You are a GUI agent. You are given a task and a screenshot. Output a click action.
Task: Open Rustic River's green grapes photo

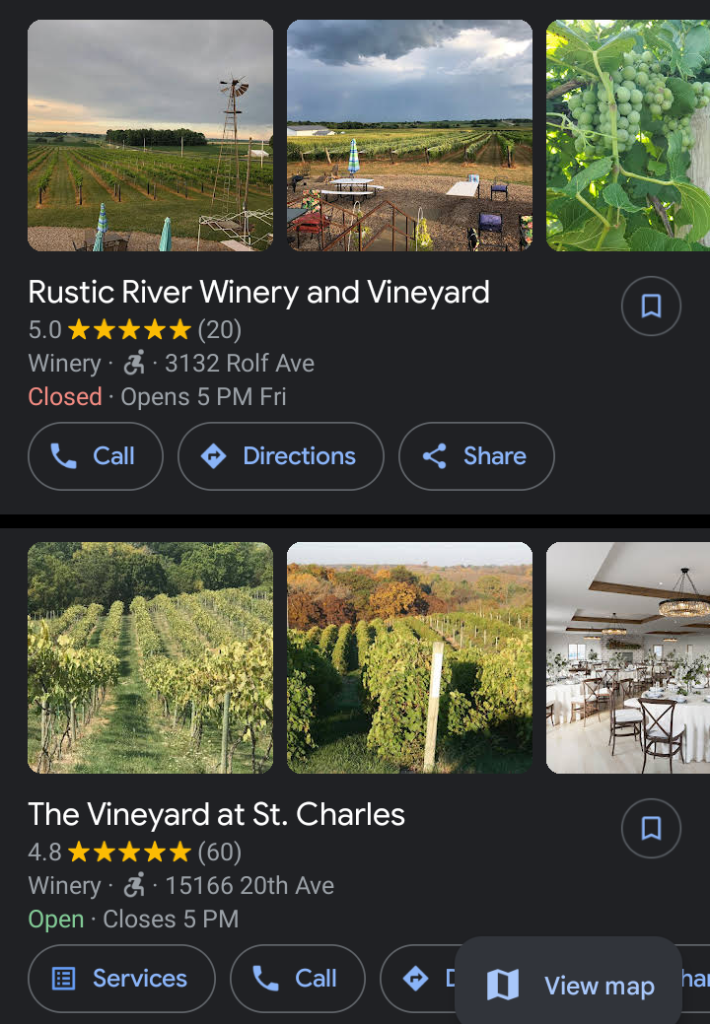tap(628, 135)
